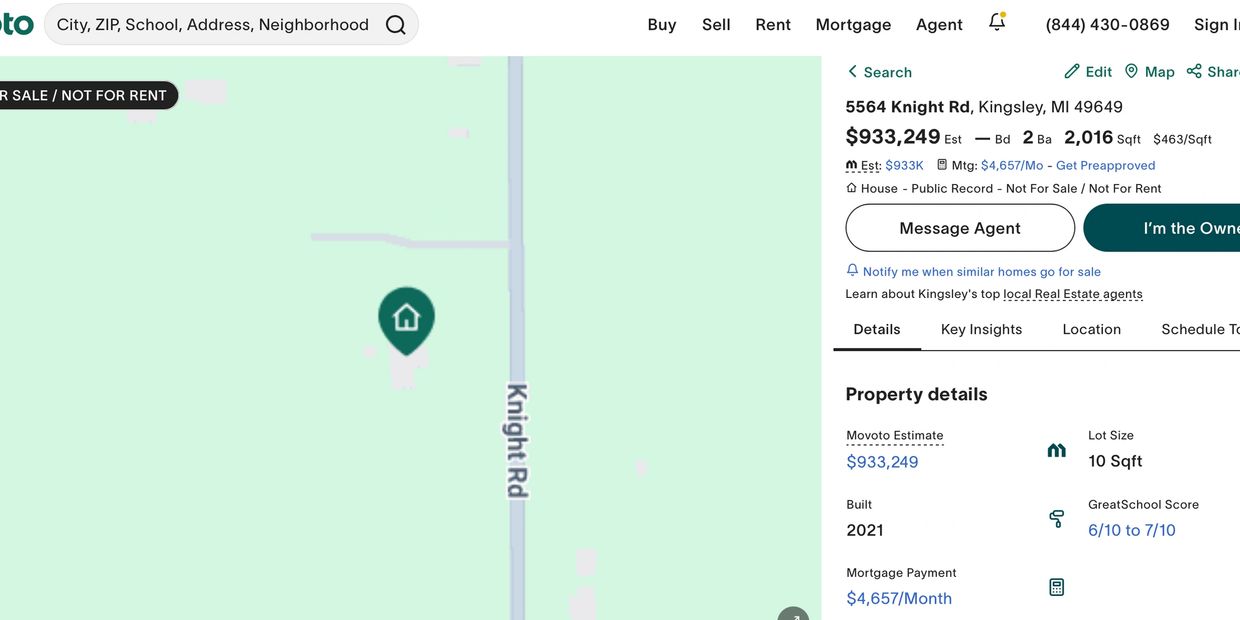Open the notifications bell
Image resolution: width=1240 pixels, height=620 pixels.
point(997,23)
